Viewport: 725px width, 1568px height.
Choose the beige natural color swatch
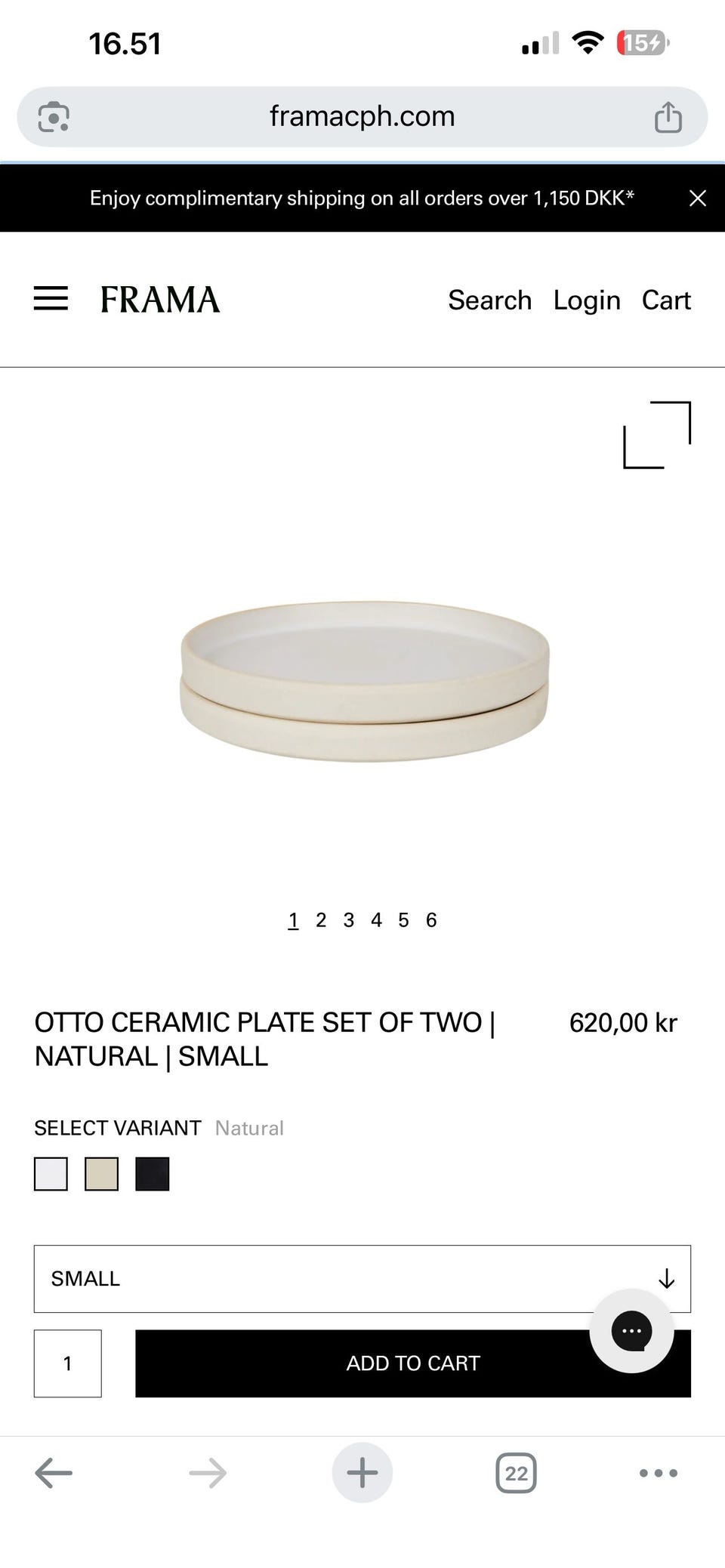101,1174
